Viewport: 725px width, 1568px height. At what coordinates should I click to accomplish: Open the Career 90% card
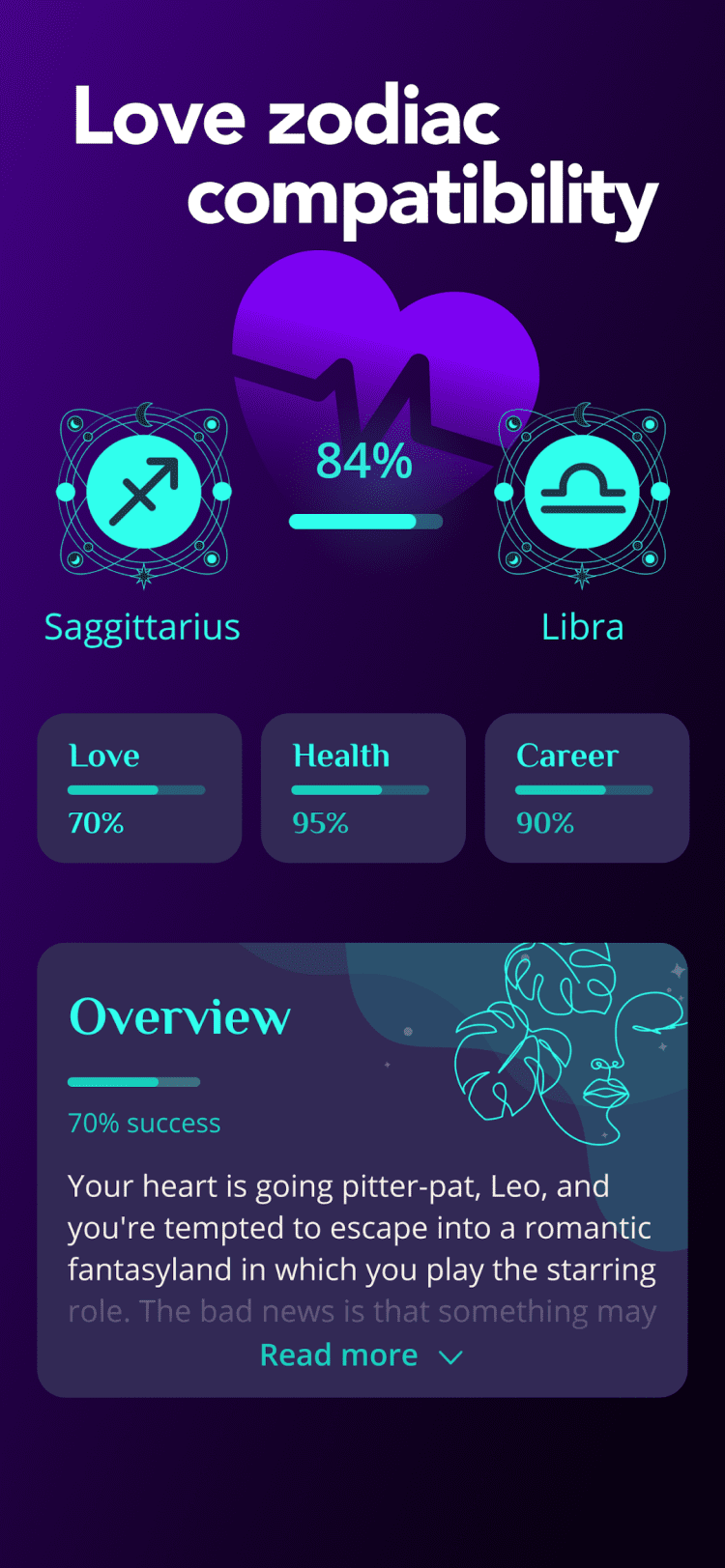587,788
